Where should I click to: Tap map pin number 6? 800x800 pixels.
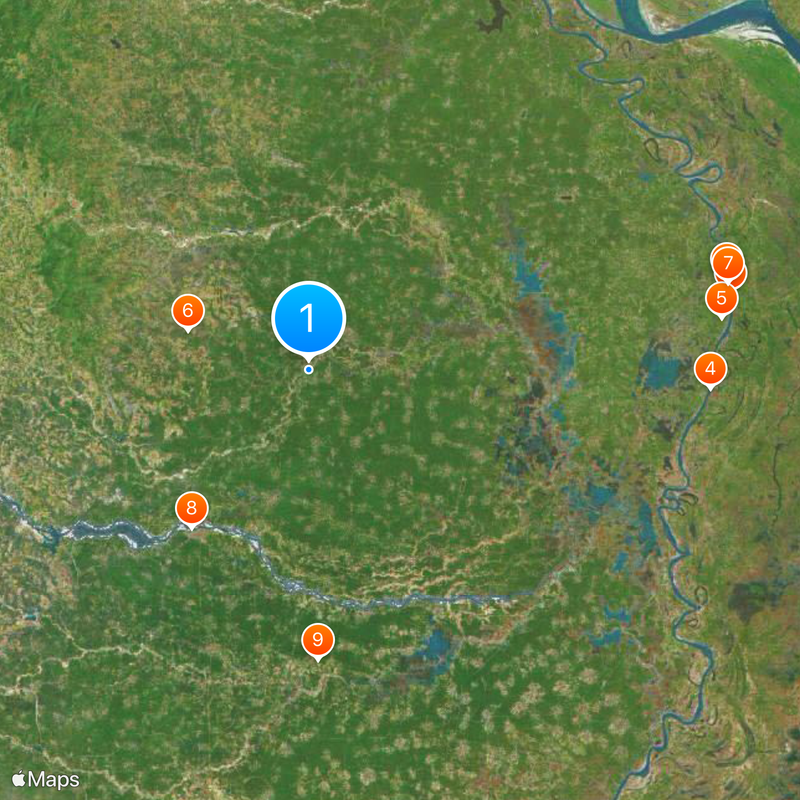point(188,311)
